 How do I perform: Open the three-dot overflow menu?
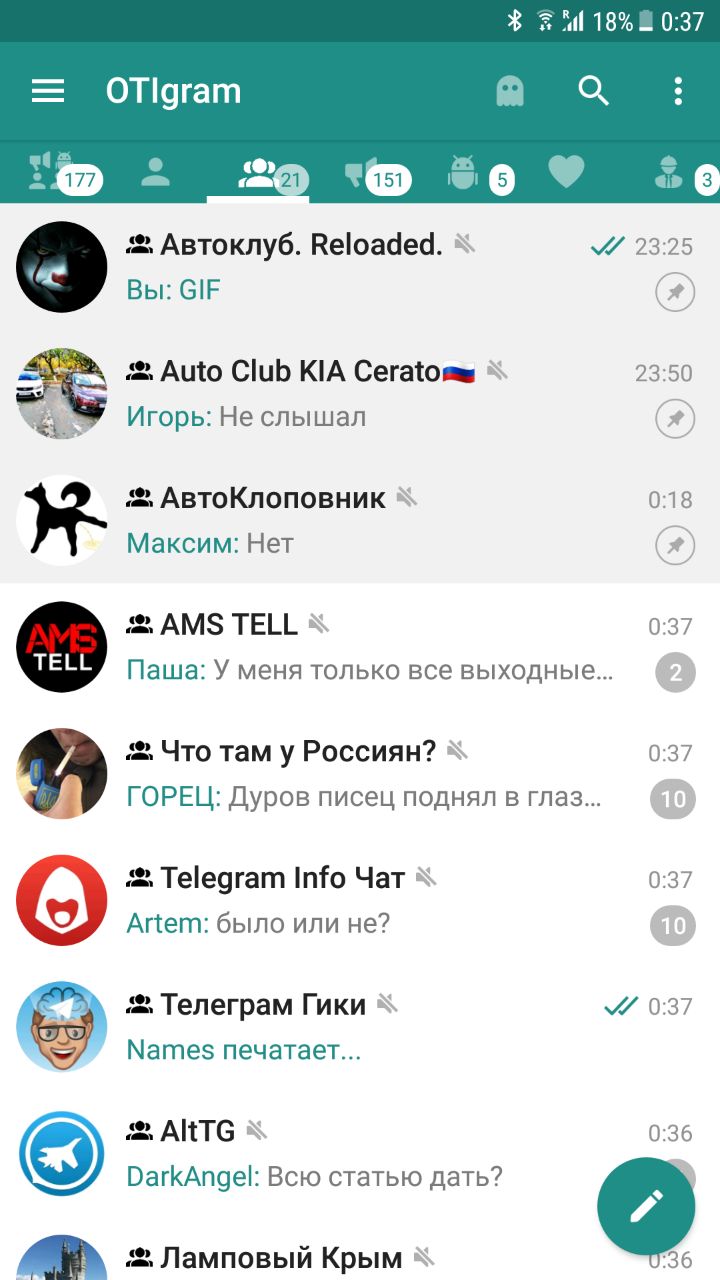pos(678,91)
